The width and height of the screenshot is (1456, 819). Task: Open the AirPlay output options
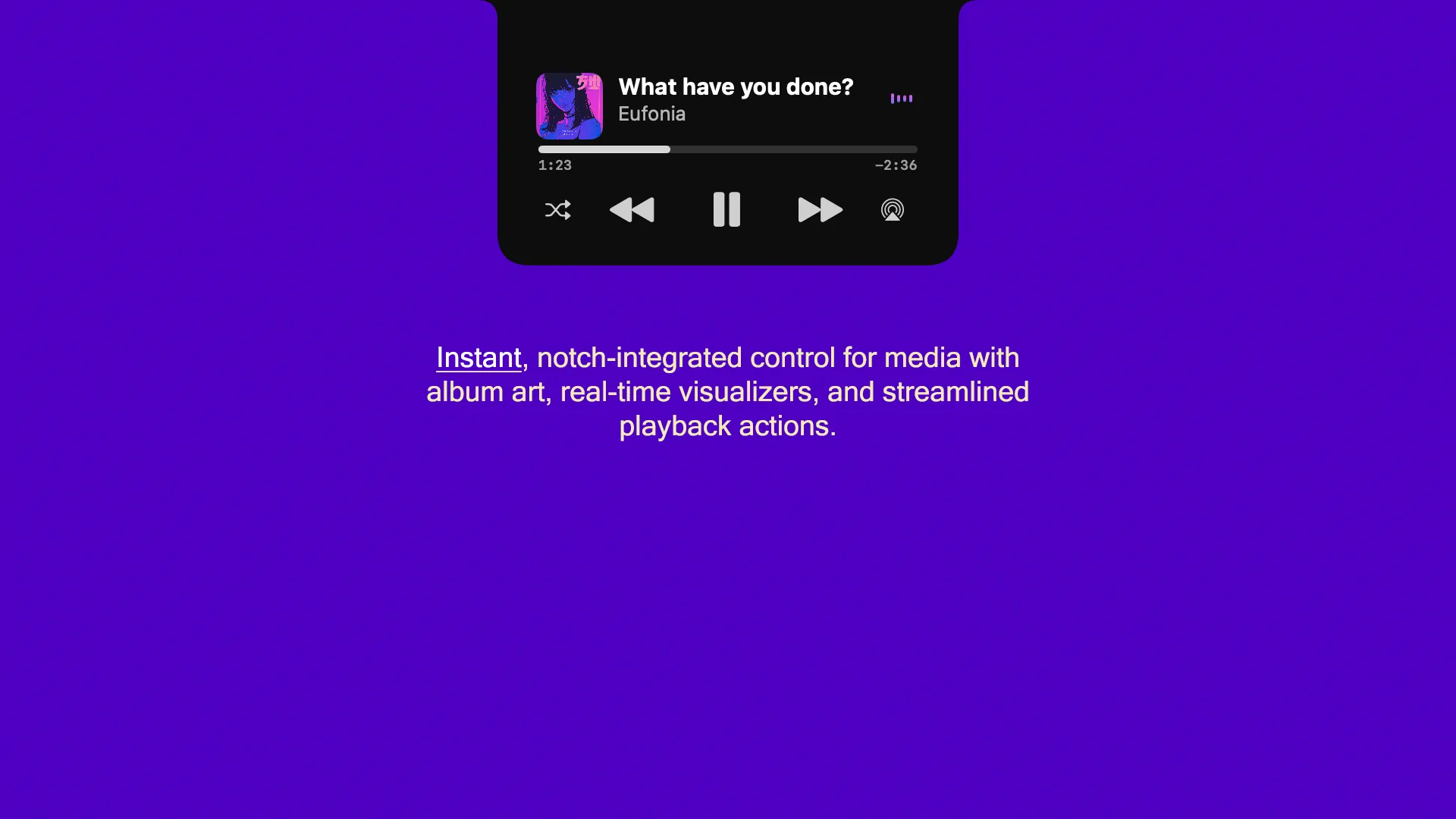click(x=893, y=209)
